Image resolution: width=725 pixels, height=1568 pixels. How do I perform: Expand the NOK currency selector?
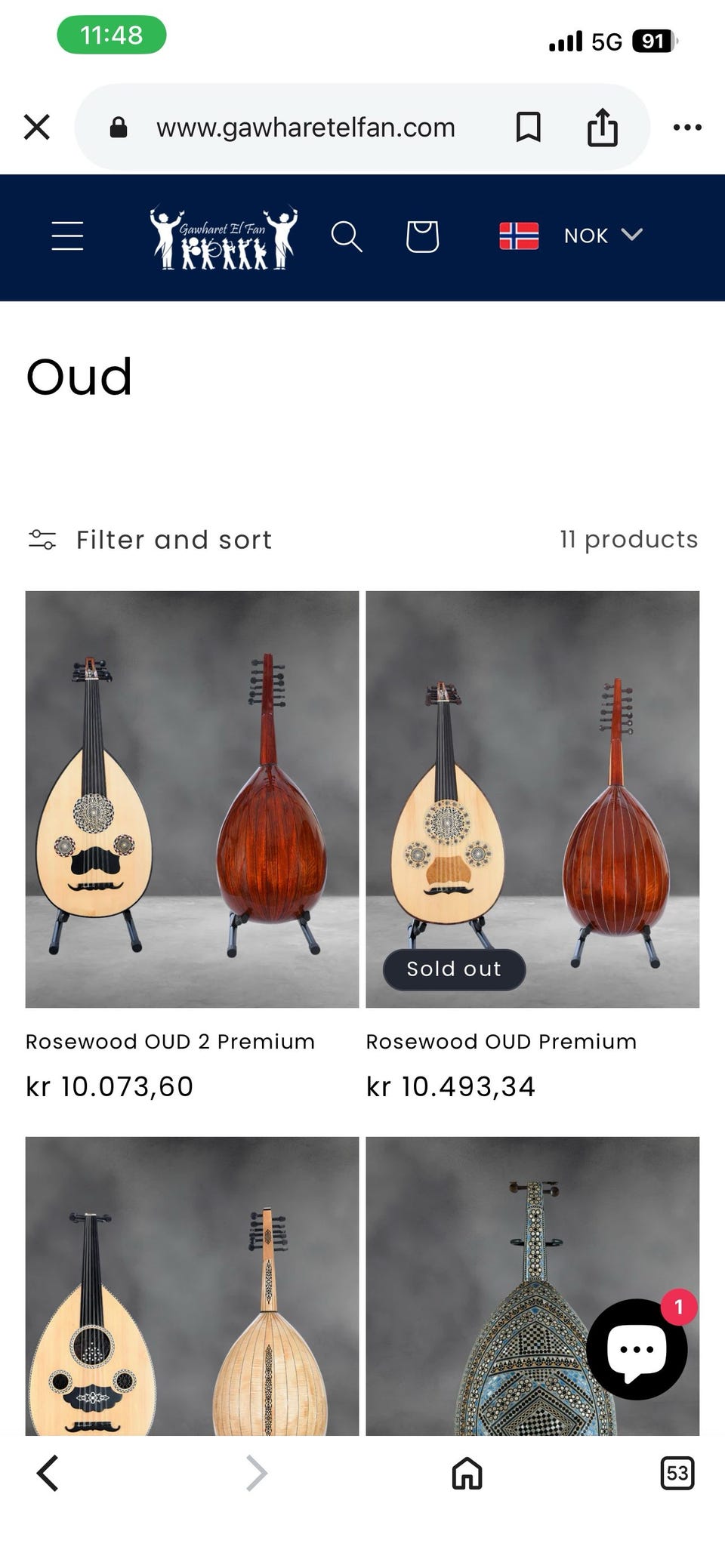pyautogui.click(x=572, y=236)
